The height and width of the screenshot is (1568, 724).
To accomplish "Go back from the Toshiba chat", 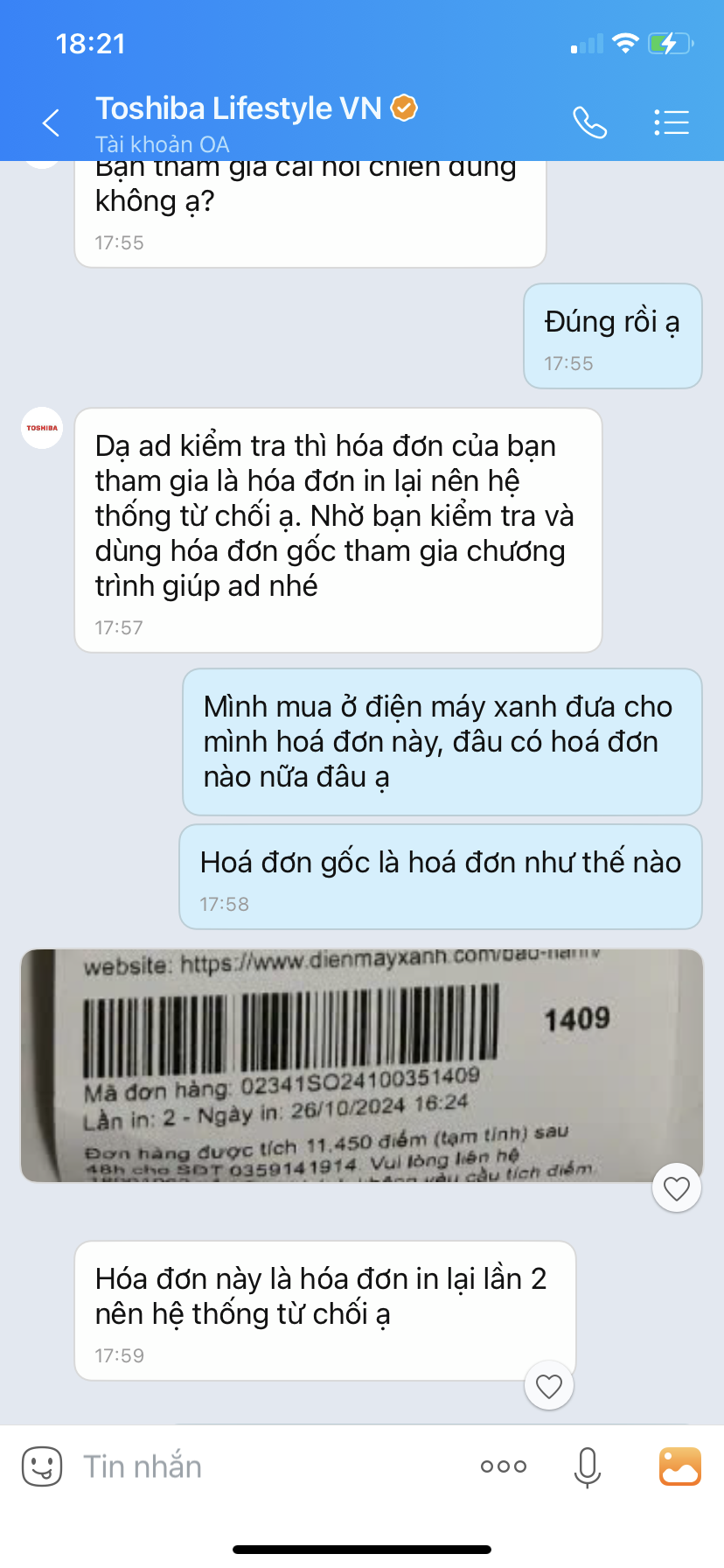I will coord(52,123).
